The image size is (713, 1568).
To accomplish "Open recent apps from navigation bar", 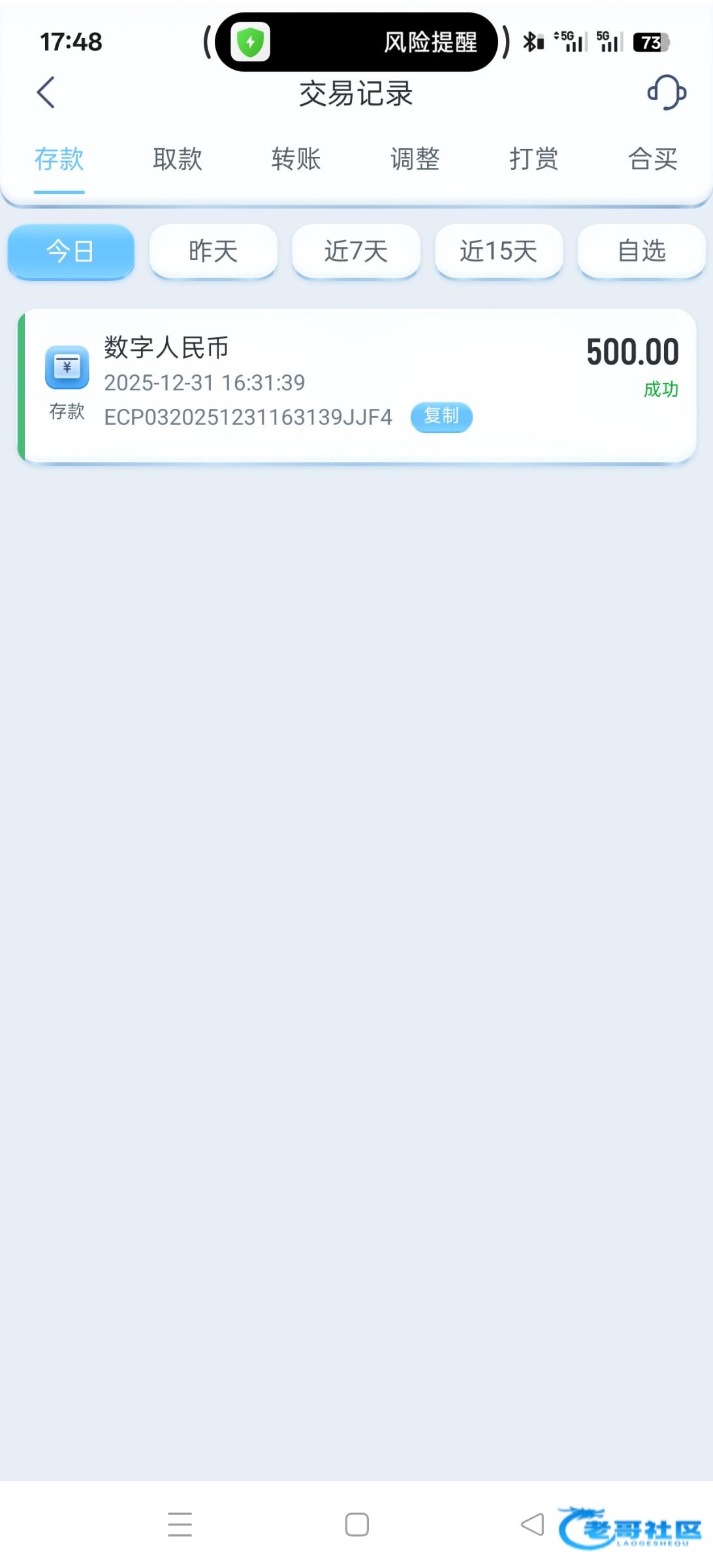I will pyautogui.click(x=180, y=1524).
